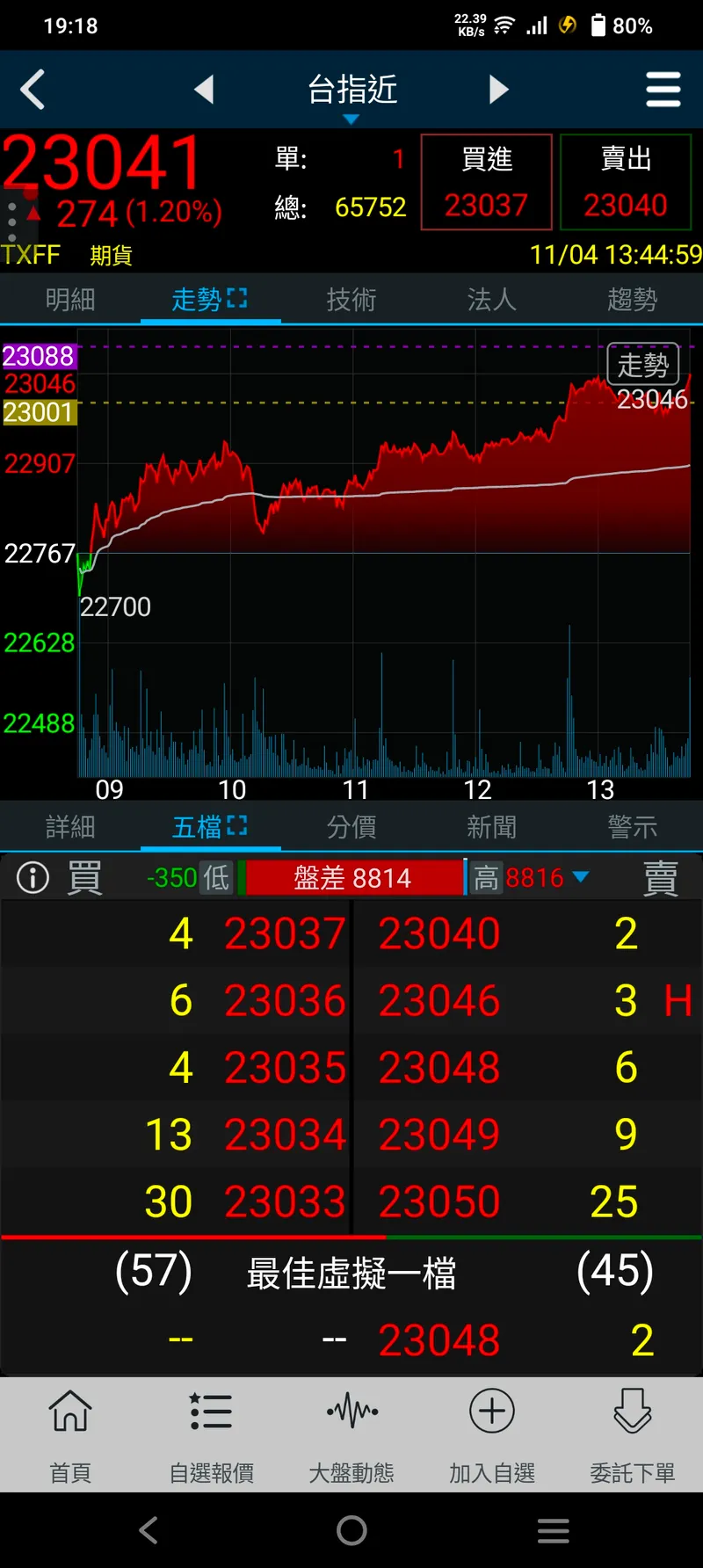This screenshot has height=1568, width=703.
Task: Tap the 賣出 23040 button
Action: click(626, 182)
